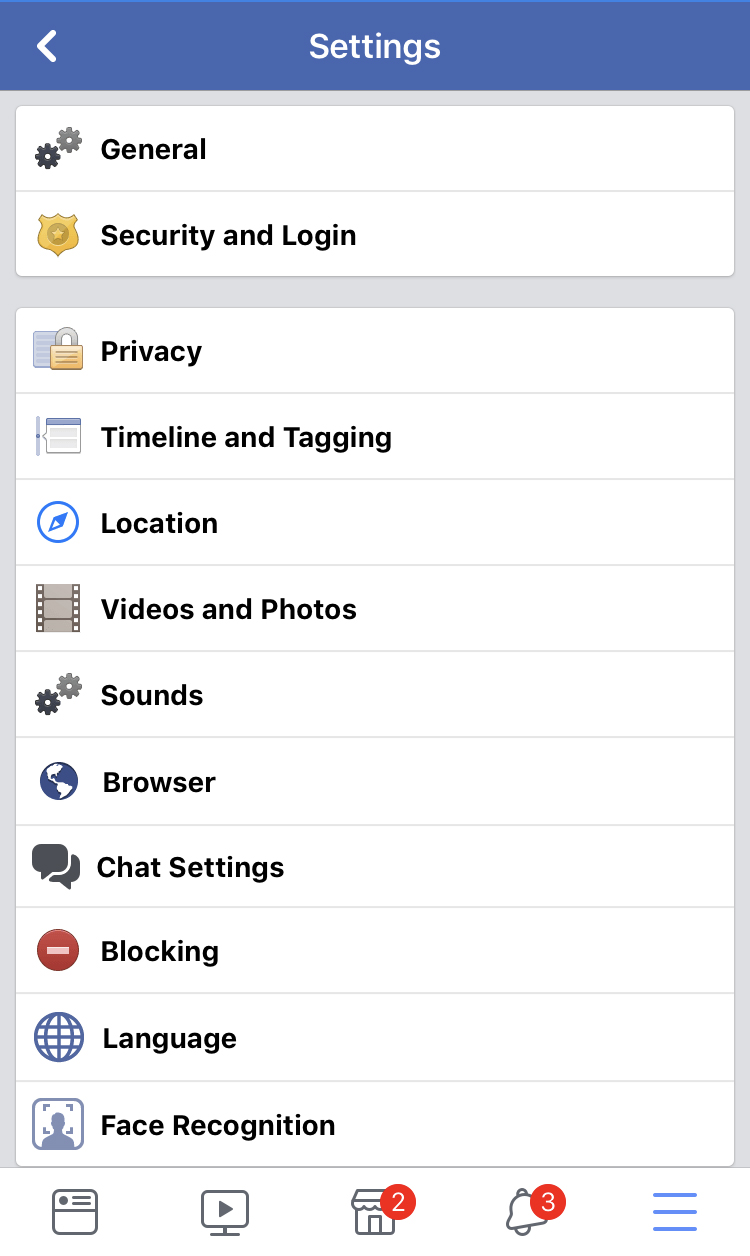Open Chat Settings
Image resolution: width=750 pixels, height=1256 pixels.
point(375,867)
